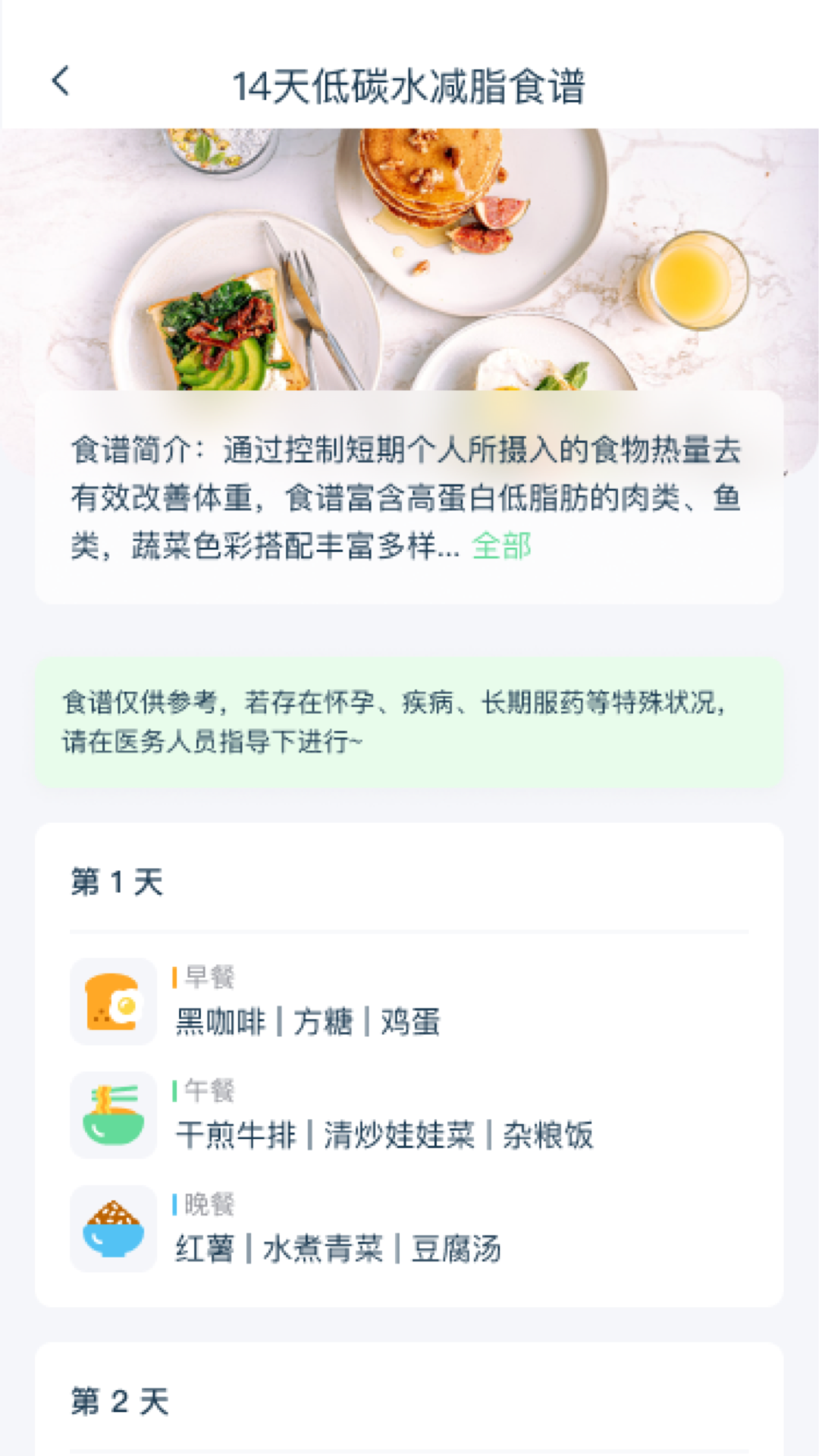
Task: Tap the green disclaimer notice card
Action: (x=409, y=724)
